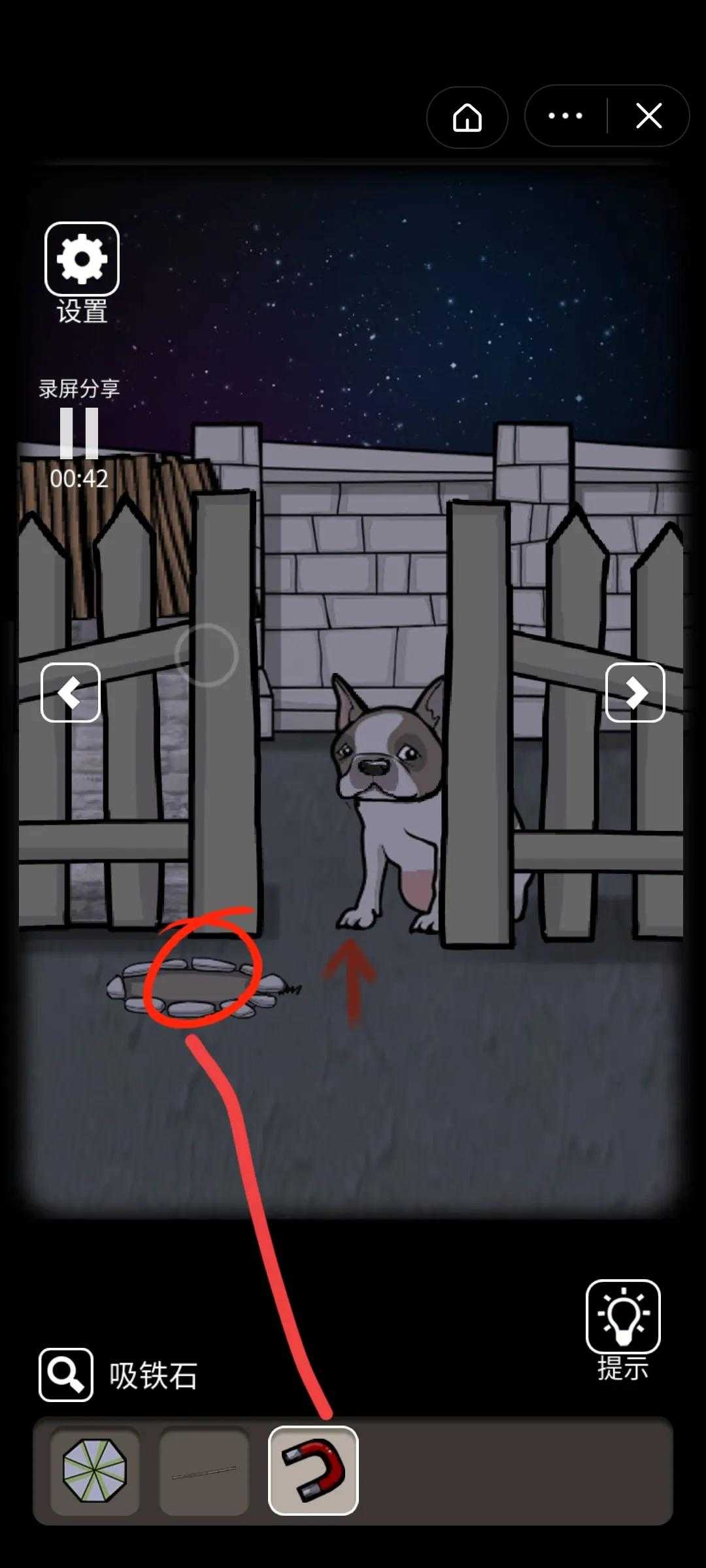This screenshot has height=1568, width=706.
Task: Open the three-dot more menu
Action: coord(565,116)
